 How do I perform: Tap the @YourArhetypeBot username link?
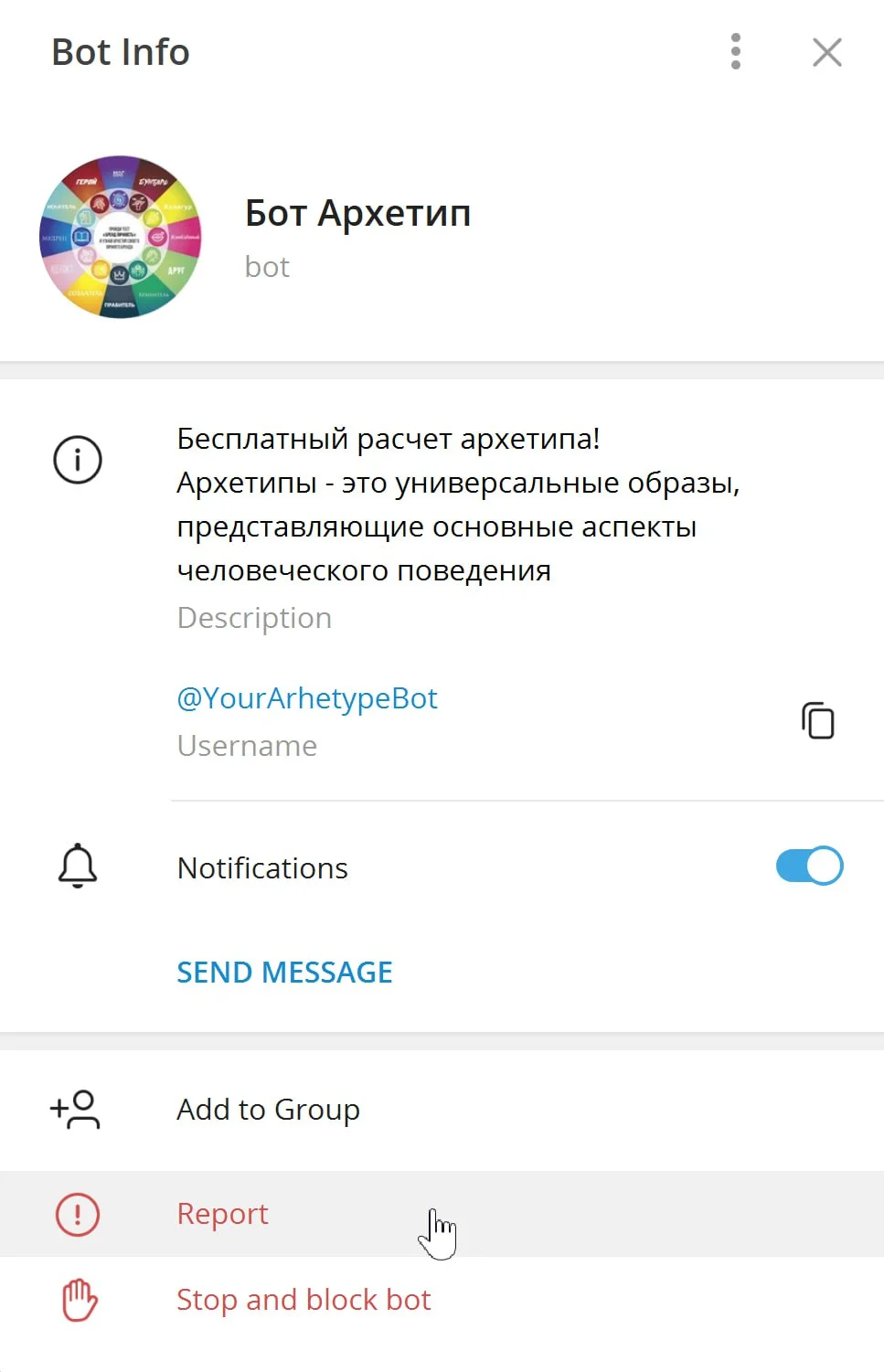(x=307, y=698)
